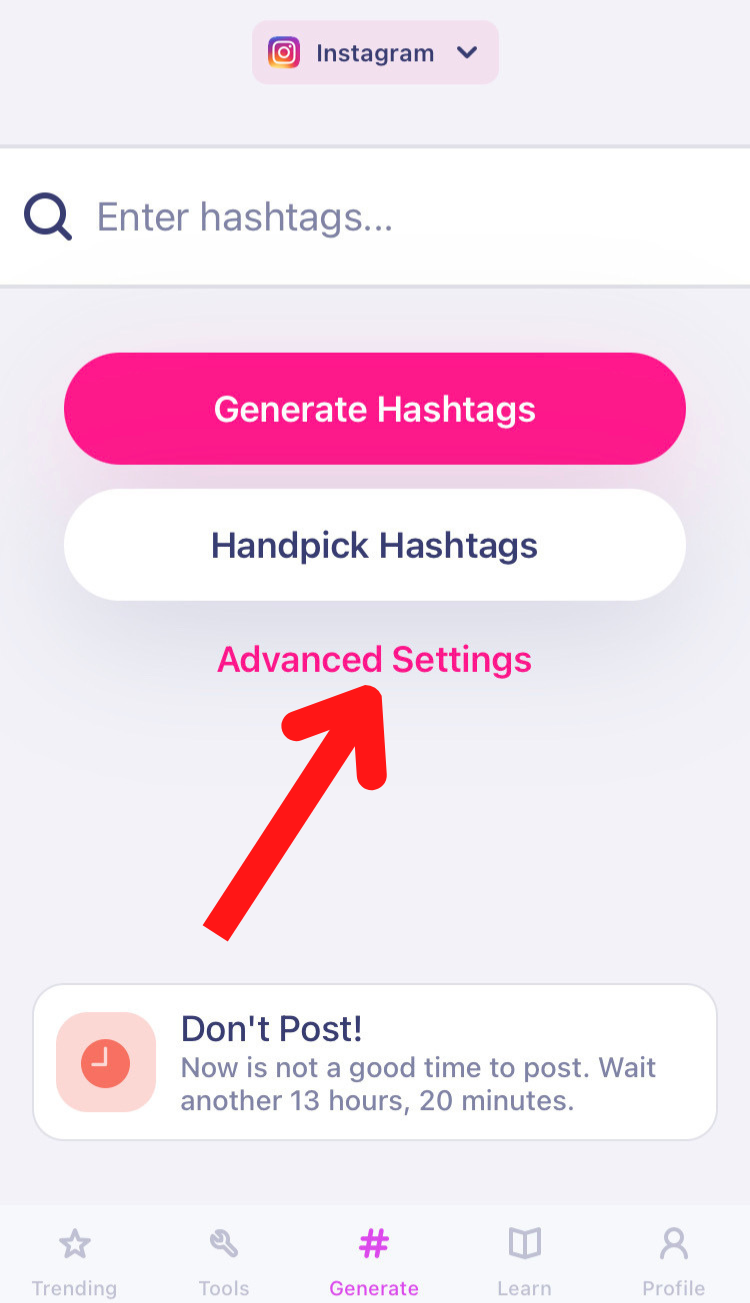Click the Instagram logo icon
The image size is (750, 1303).
coord(284,52)
